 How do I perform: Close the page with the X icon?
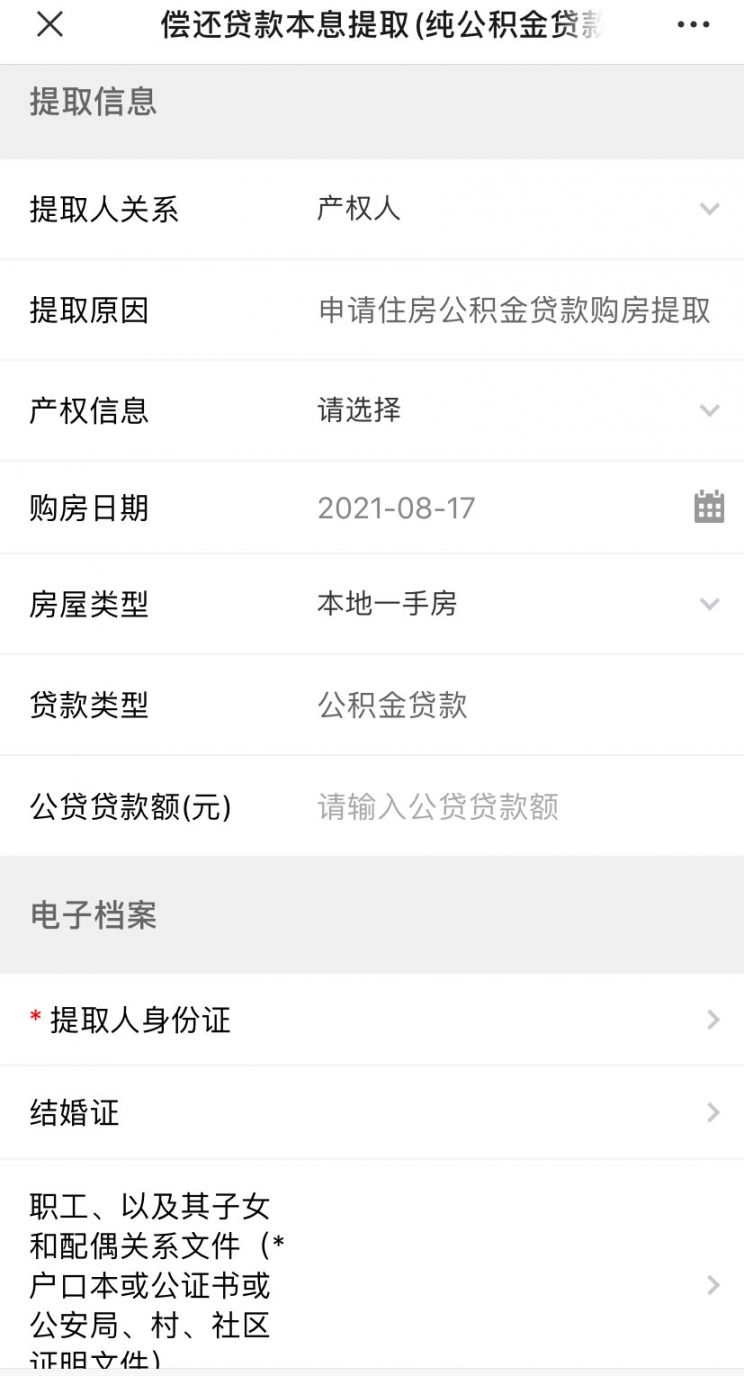(x=49, y=25)
